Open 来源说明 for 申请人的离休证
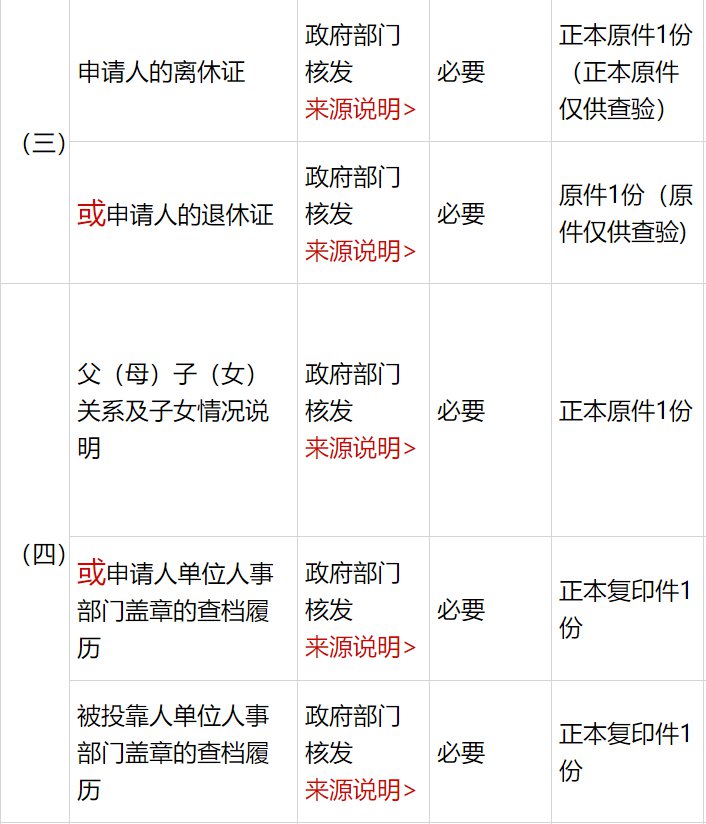The image size is (706, 824). tap(360, 109)
